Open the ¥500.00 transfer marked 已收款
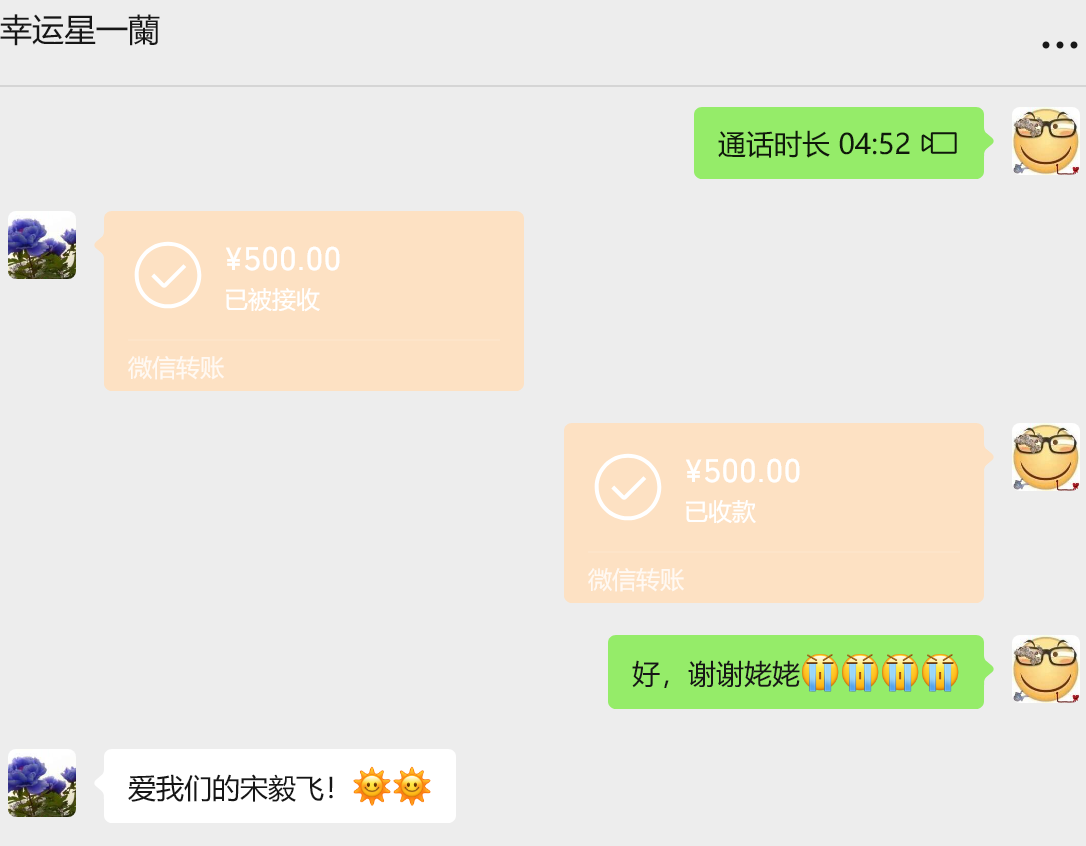 [x=773, y=512]
